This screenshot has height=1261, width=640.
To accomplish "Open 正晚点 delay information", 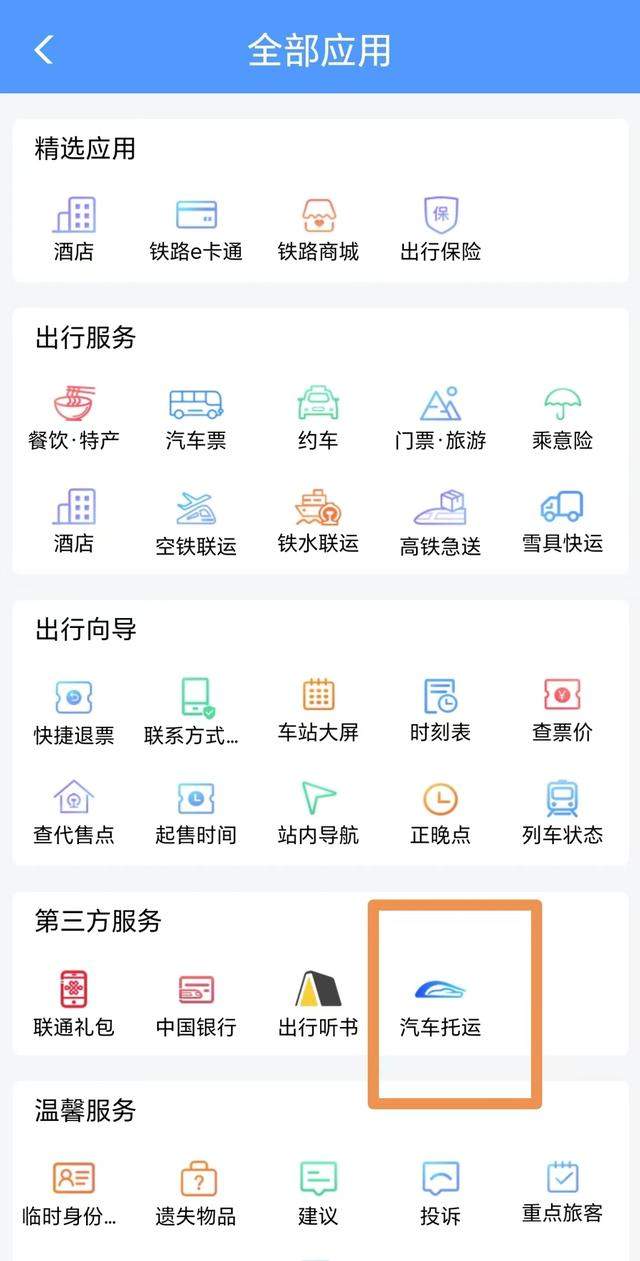I will point(440,813).
